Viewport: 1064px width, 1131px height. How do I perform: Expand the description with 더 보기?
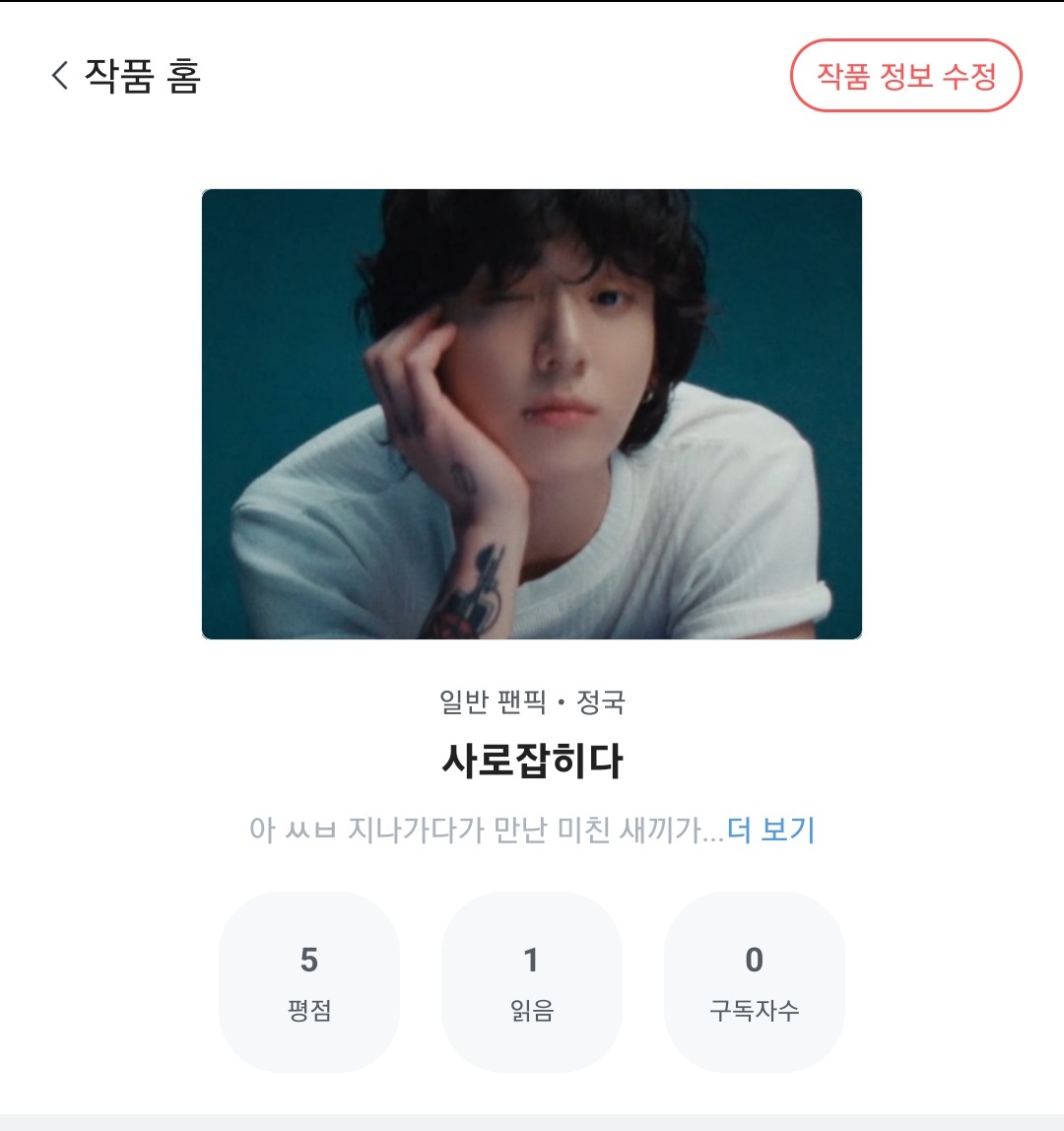(770, 830)
